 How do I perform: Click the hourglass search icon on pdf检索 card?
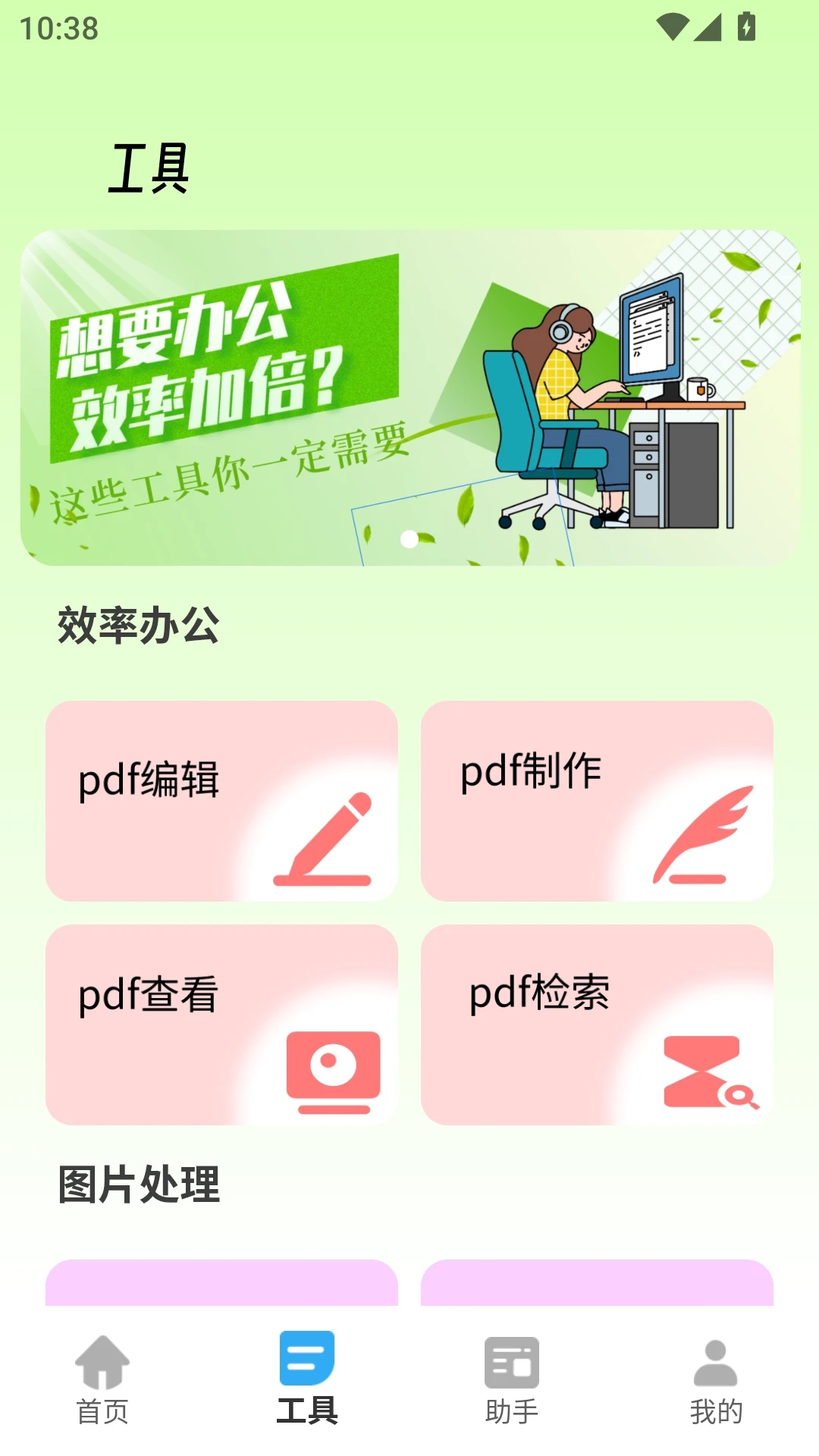707,1069
